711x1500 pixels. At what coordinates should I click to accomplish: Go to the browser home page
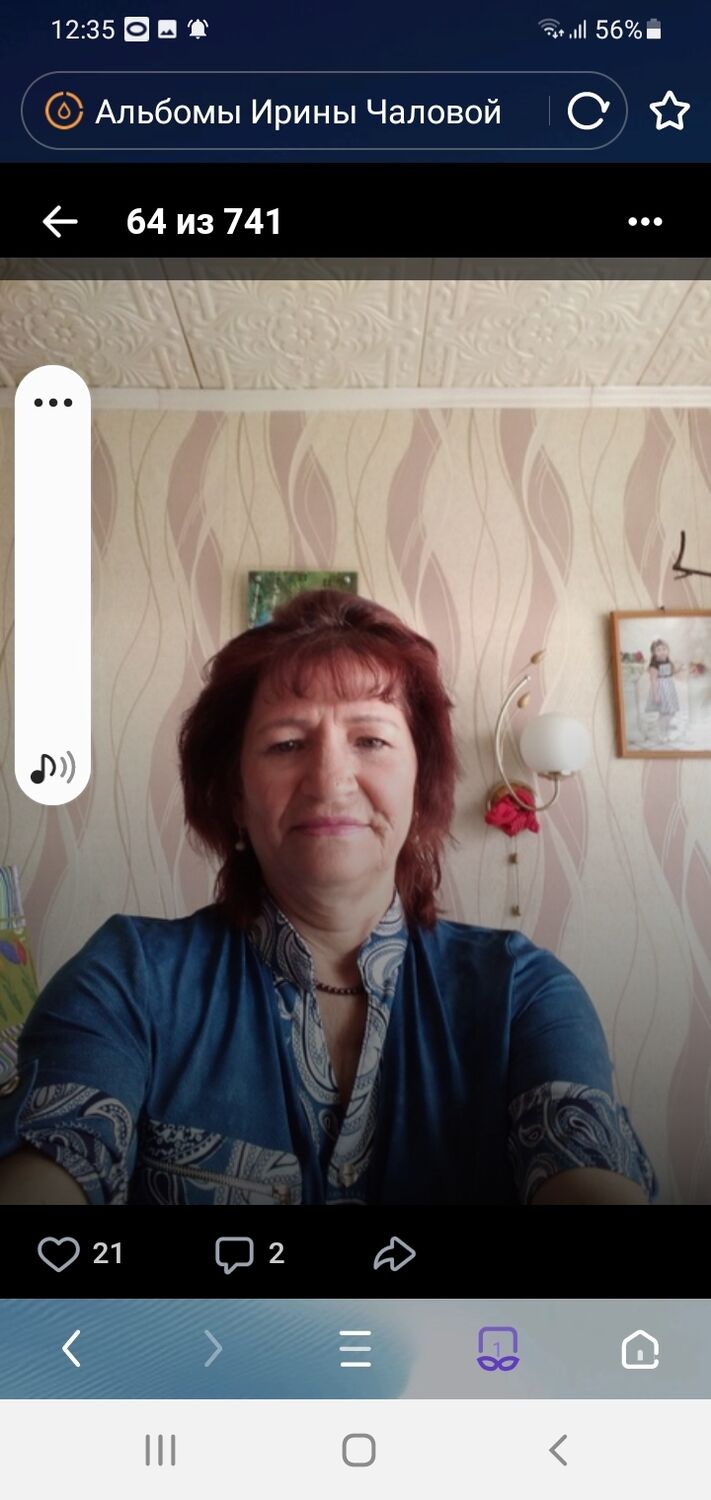point(640,1349)
